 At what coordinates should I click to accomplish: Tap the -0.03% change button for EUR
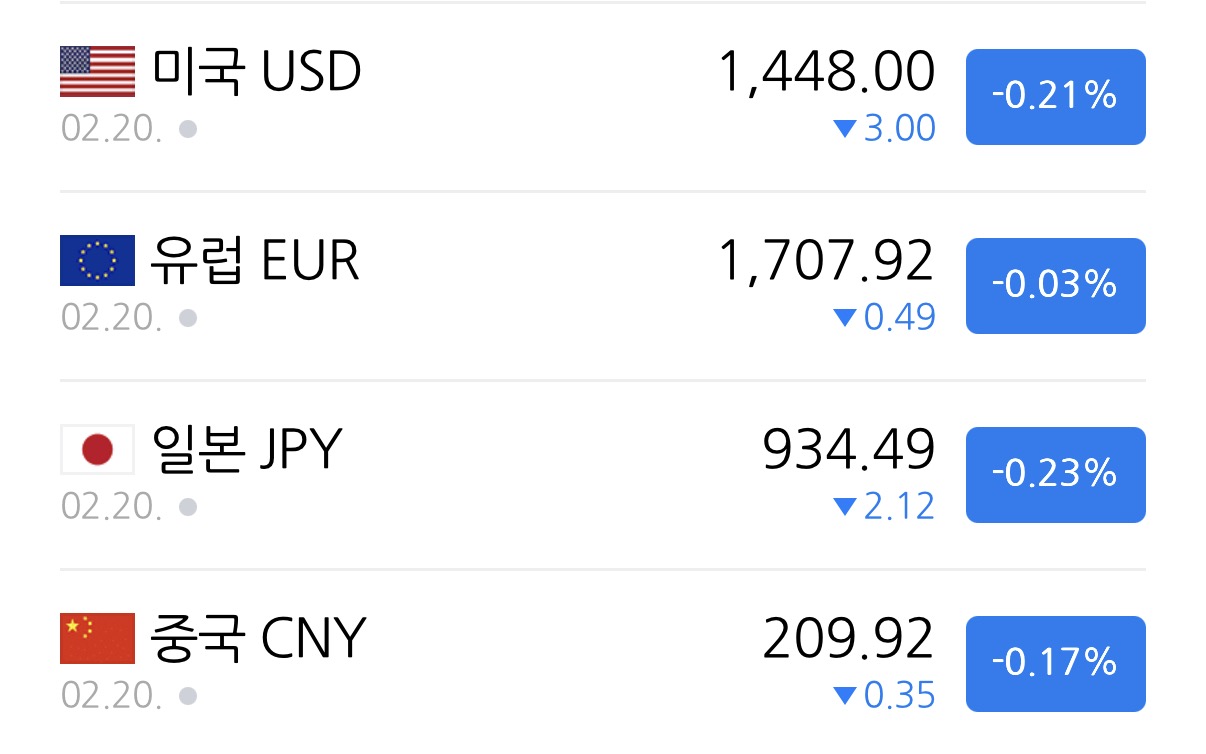pos(1055,286)
